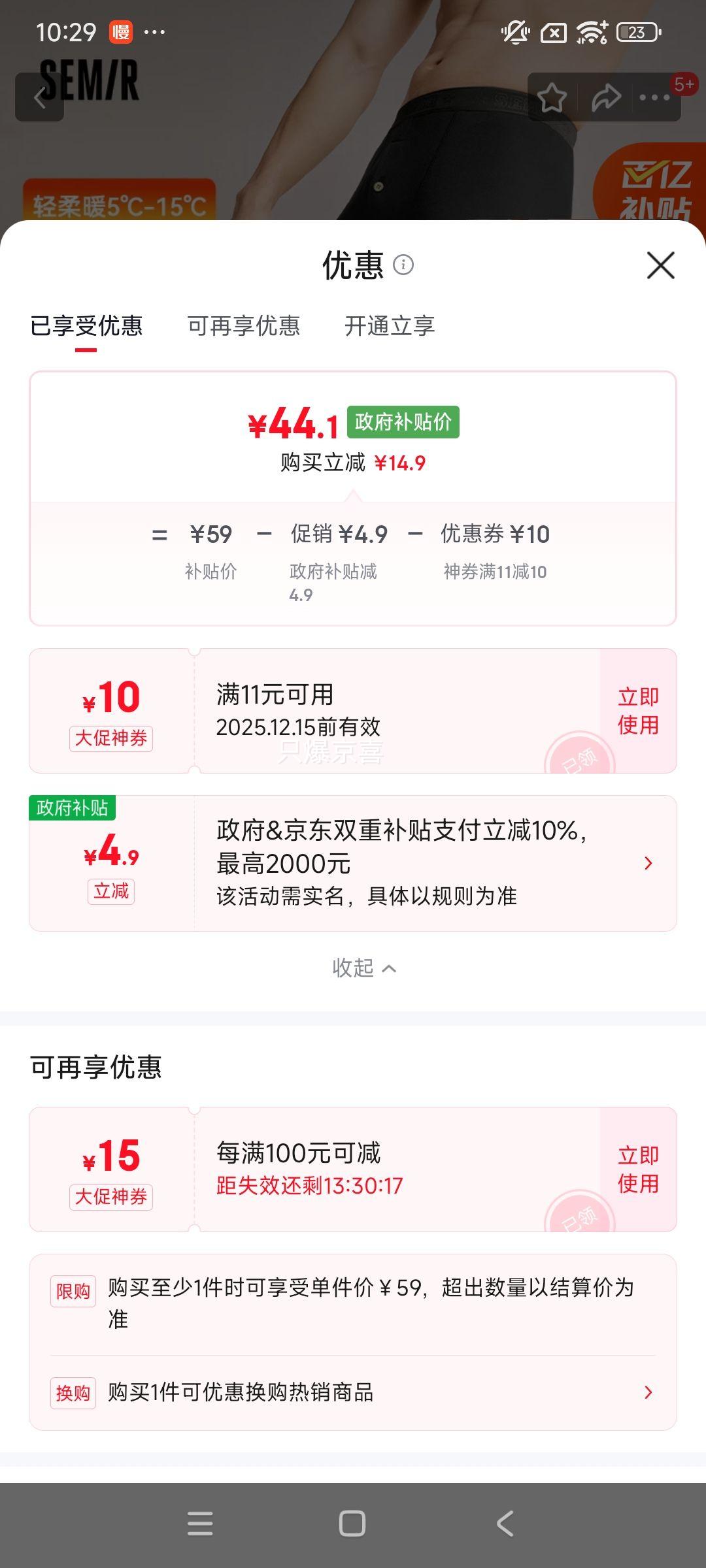The width and height of the screenshot is (706, 1568).
Task: Select the ¥44.1 subsidized price card
Action: pyautogui.click(x=353, y=497)
